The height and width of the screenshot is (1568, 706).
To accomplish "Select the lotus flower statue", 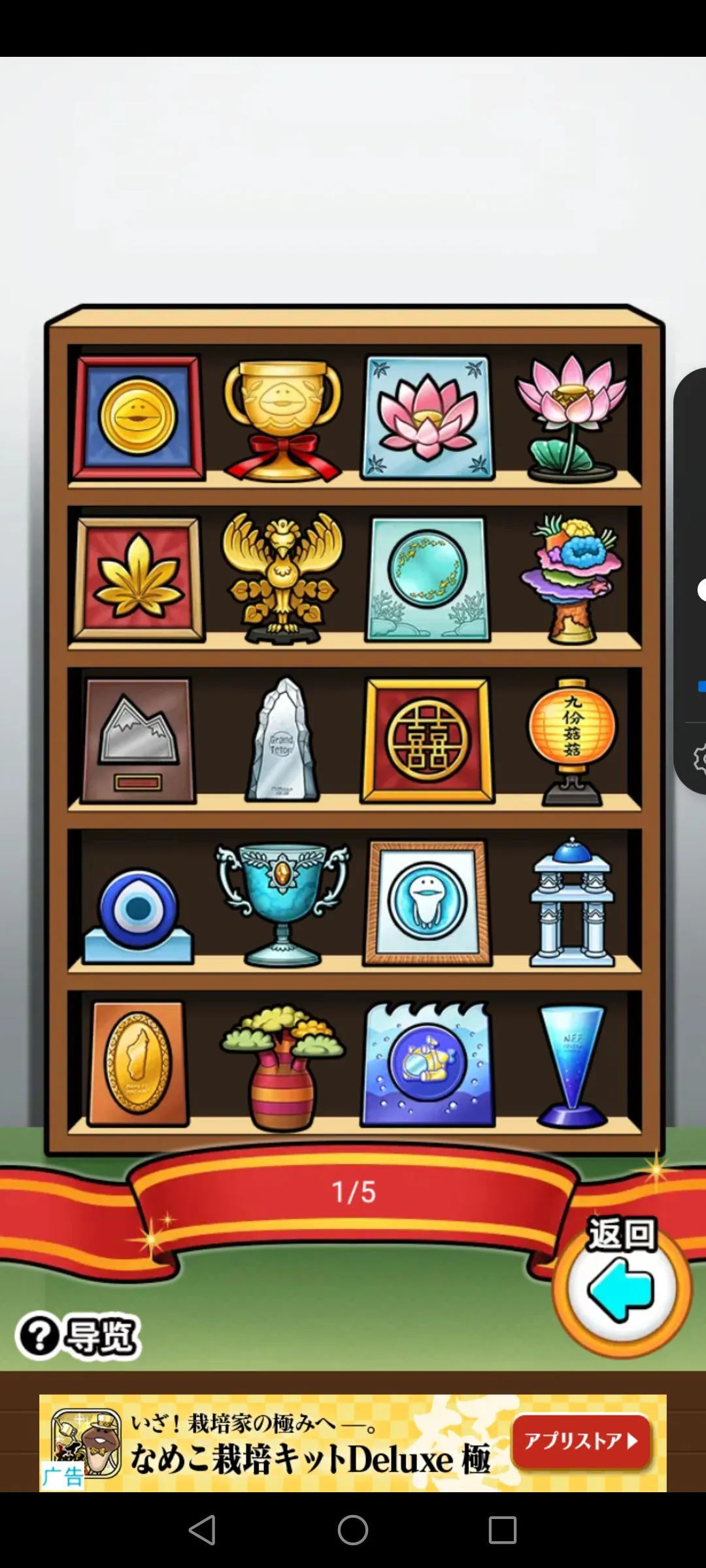I will pos(572,418).
